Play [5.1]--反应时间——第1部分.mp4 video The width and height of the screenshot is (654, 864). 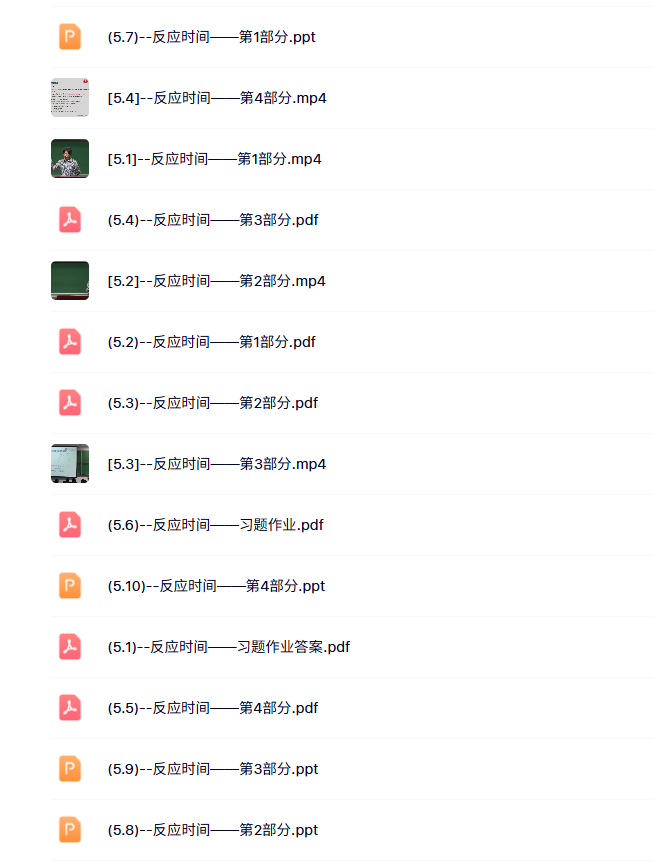point(214,159)
